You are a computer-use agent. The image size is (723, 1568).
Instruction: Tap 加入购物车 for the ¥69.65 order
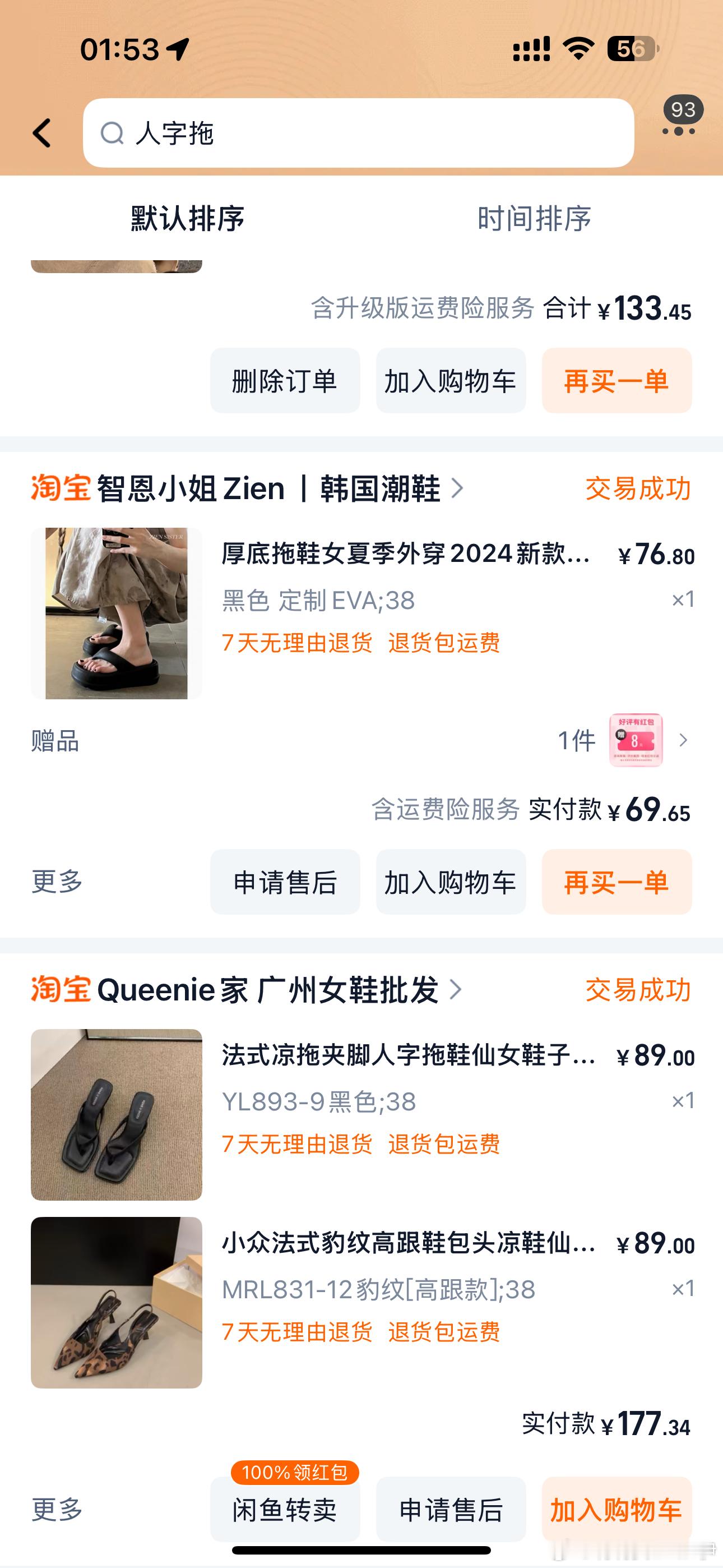451,882
